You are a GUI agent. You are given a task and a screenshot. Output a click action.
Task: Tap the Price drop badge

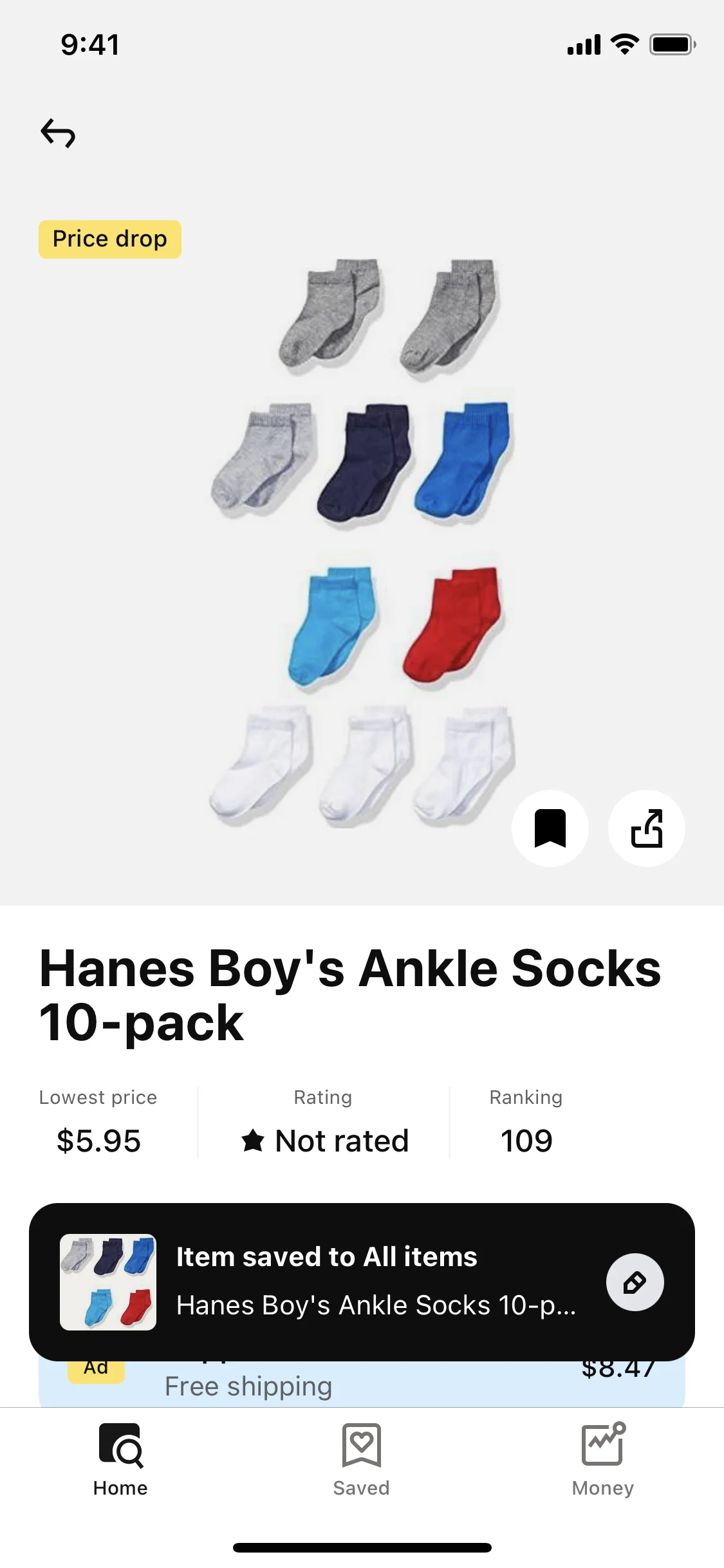pos(109,239)
